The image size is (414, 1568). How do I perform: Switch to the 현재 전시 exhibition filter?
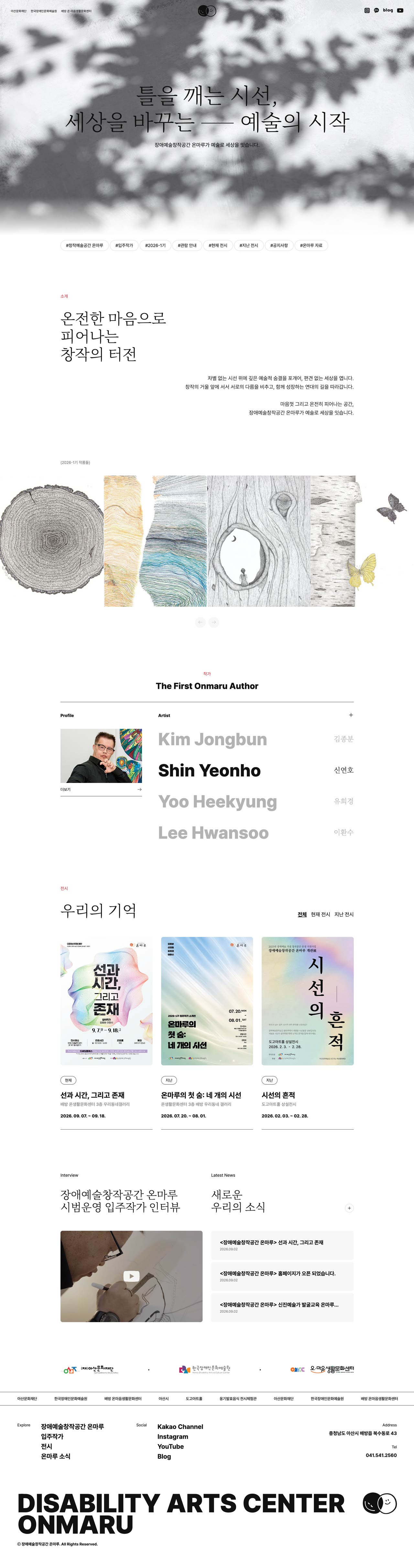point(320,914)
